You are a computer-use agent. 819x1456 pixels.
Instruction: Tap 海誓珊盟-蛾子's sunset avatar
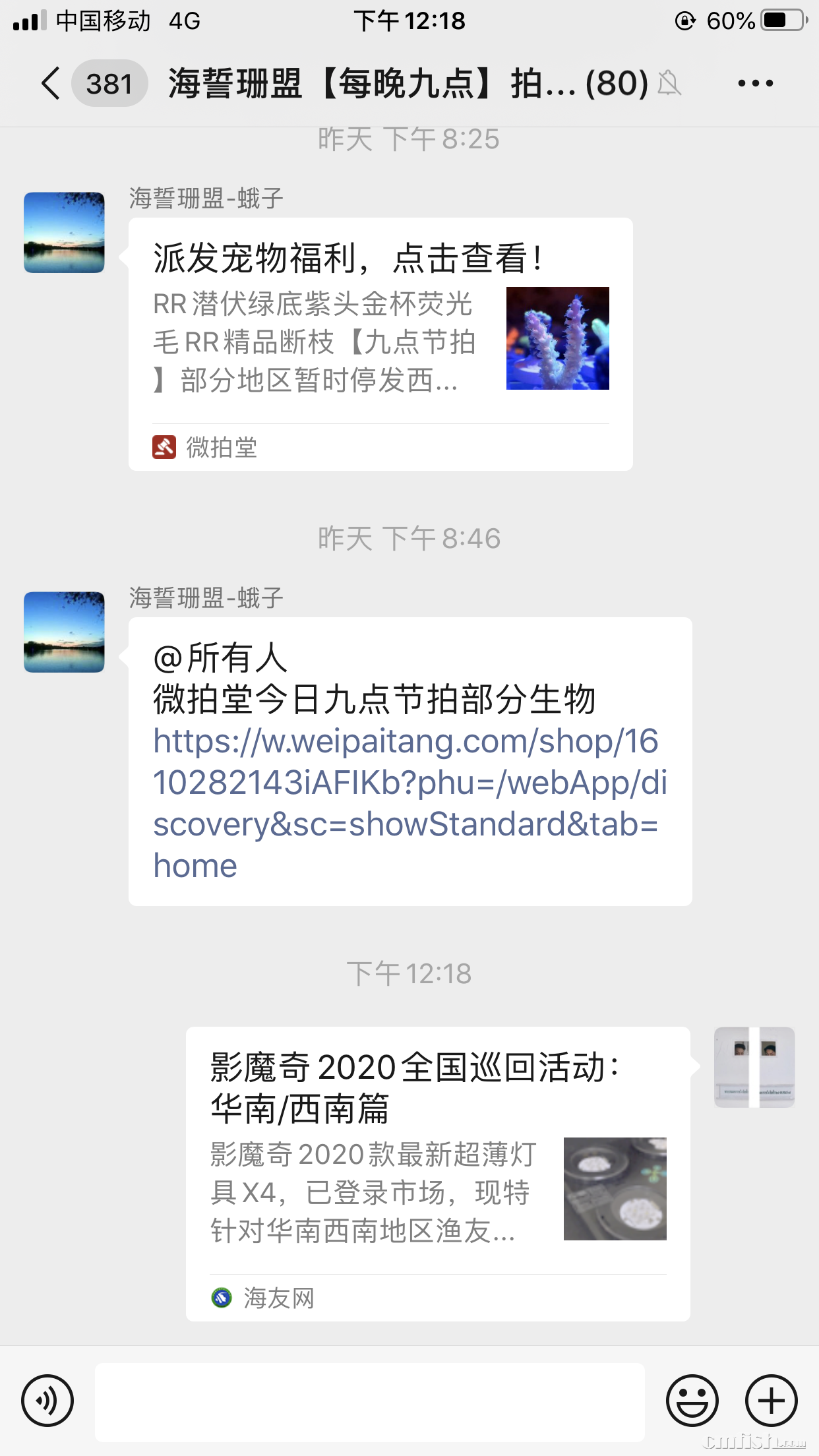[x=63, y=232]
